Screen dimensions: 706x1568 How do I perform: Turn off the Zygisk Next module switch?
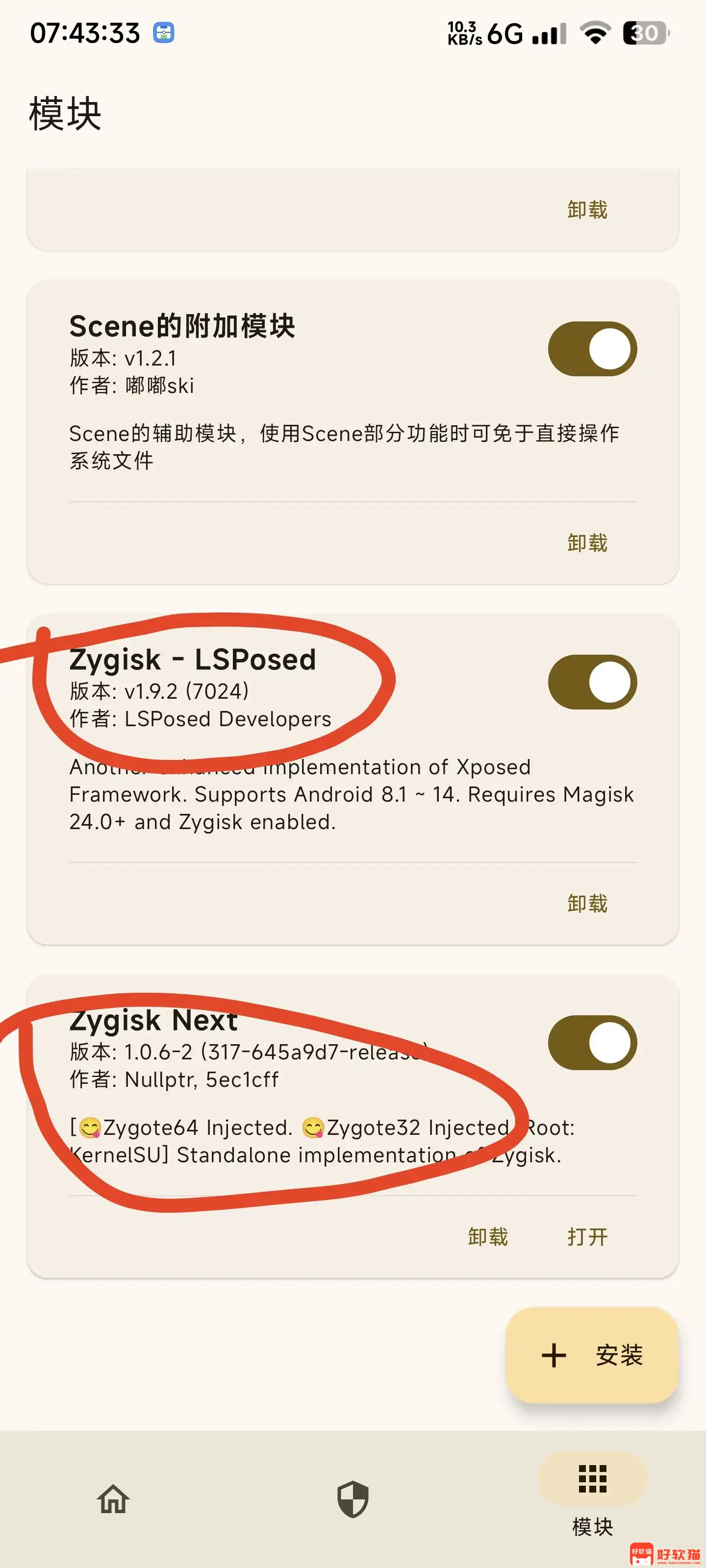[592, 1042]
